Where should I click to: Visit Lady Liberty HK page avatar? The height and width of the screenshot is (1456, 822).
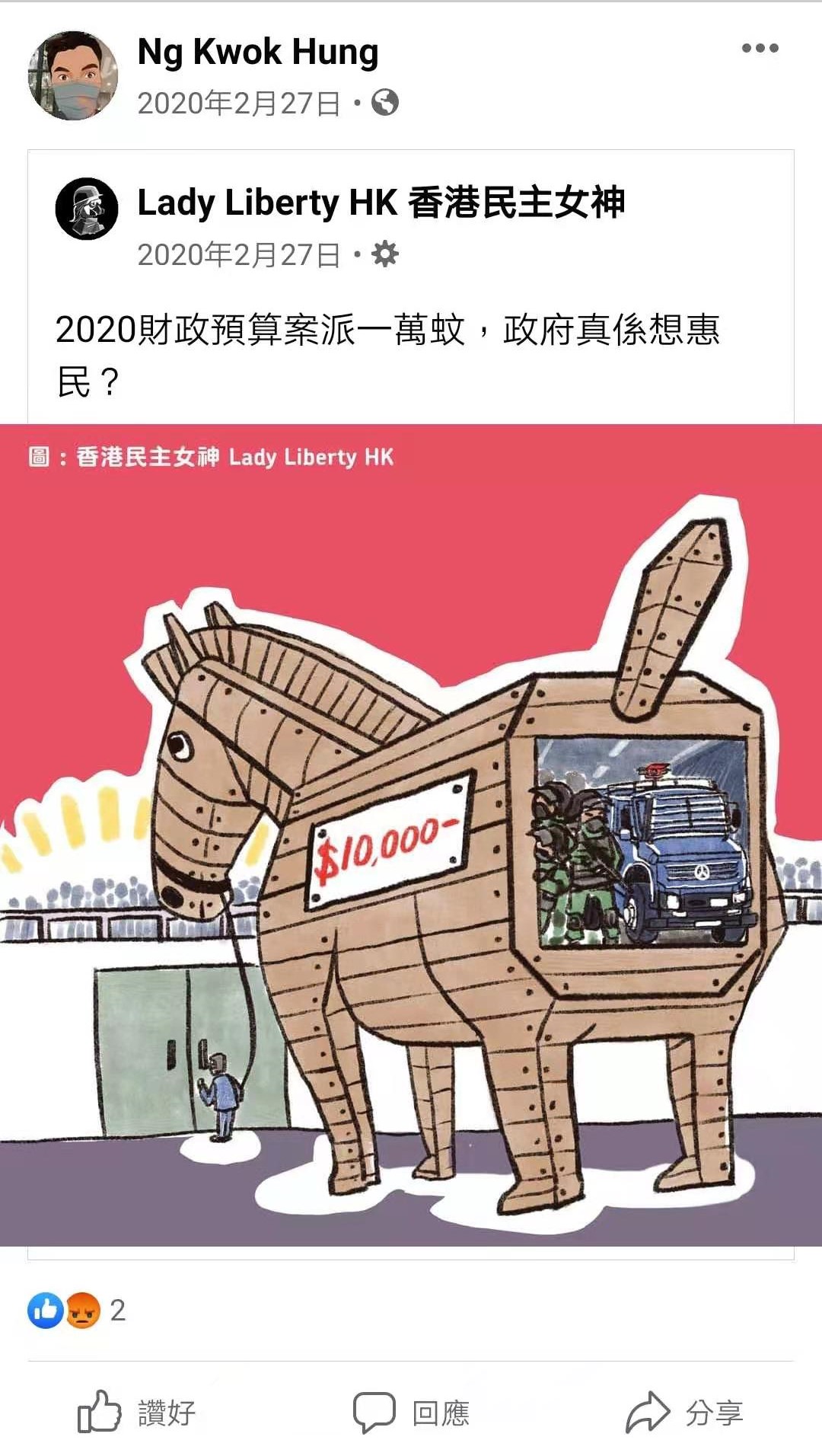pos(87,209)
